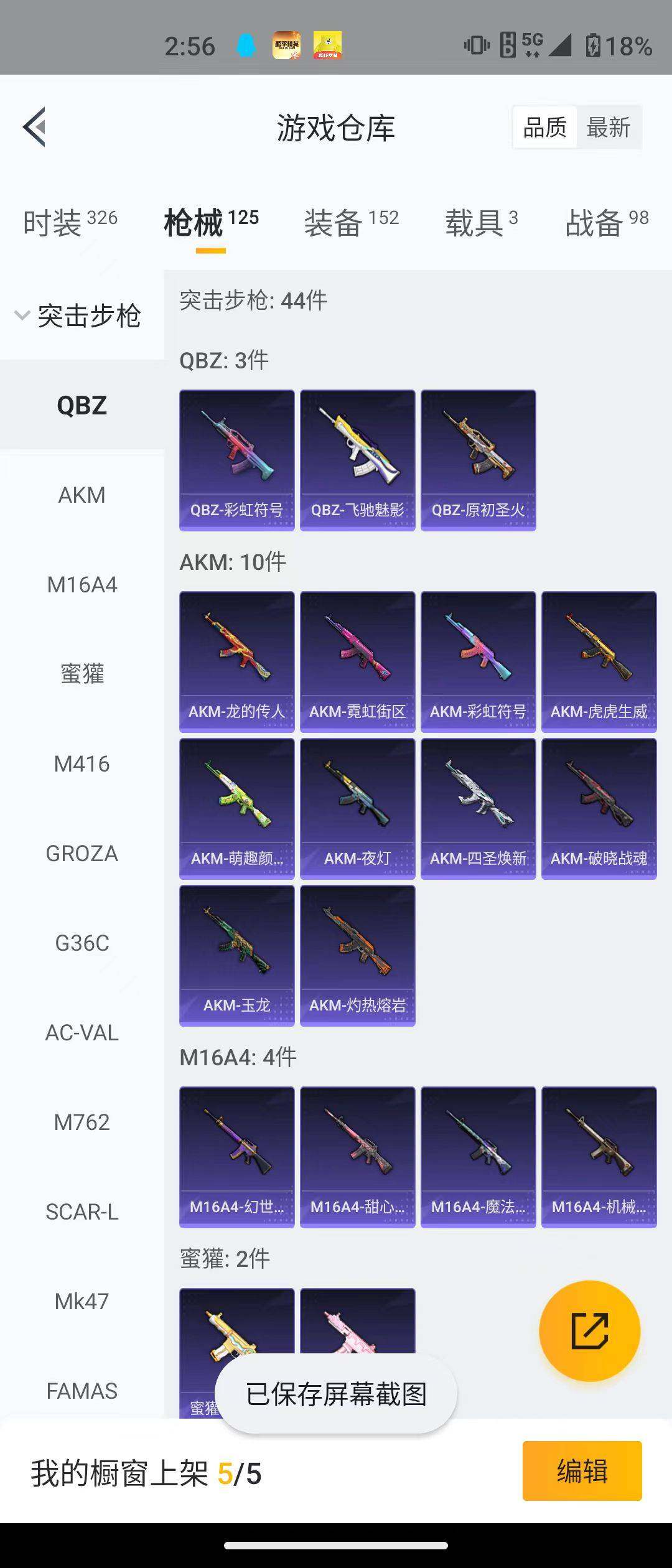
Task: Select M762 in the side list
Action: (x=82, y=1122)
